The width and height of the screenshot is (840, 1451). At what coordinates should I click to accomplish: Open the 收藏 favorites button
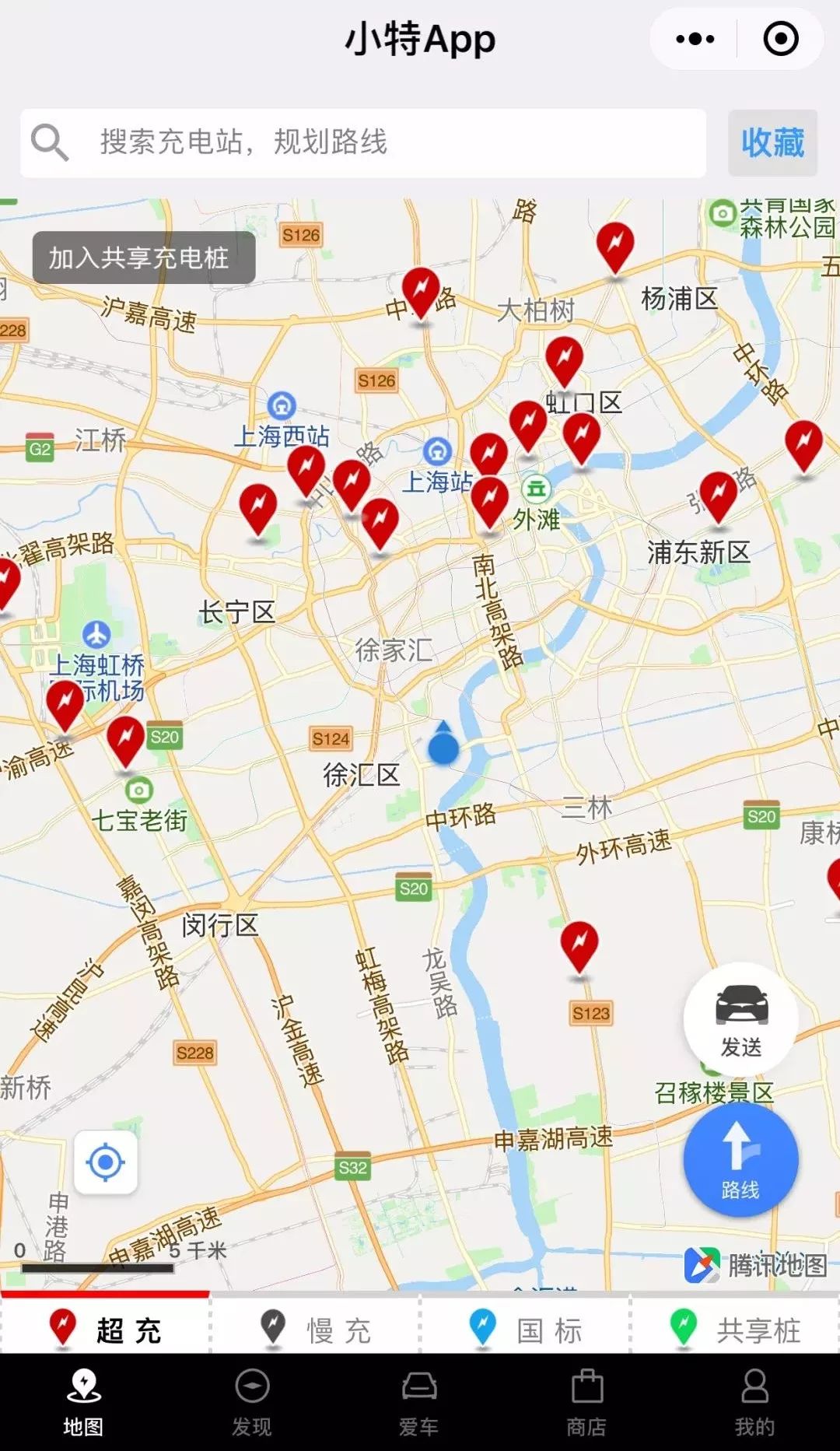point(772,143)
